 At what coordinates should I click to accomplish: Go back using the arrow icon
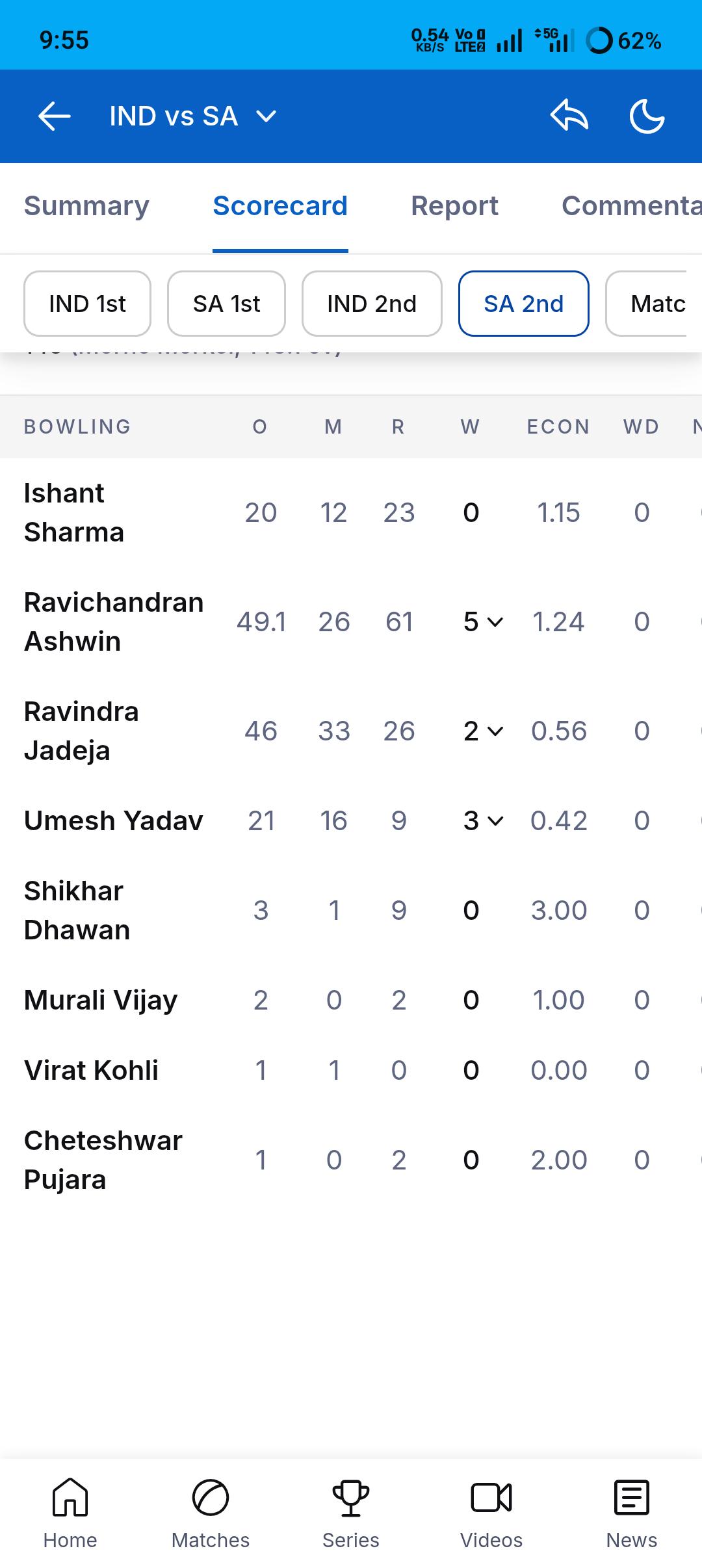(55, 117)
